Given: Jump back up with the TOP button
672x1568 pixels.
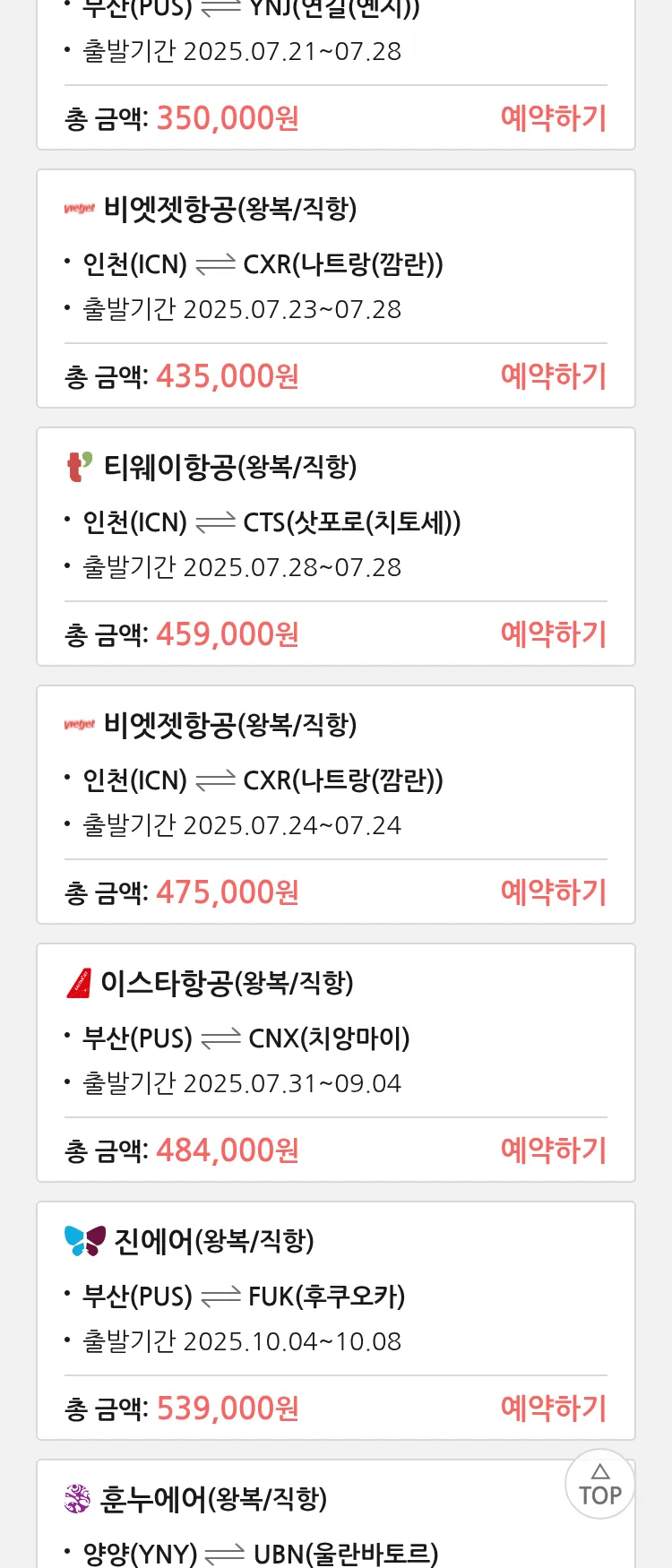Looking at the screenshot, I should 599,1485.
